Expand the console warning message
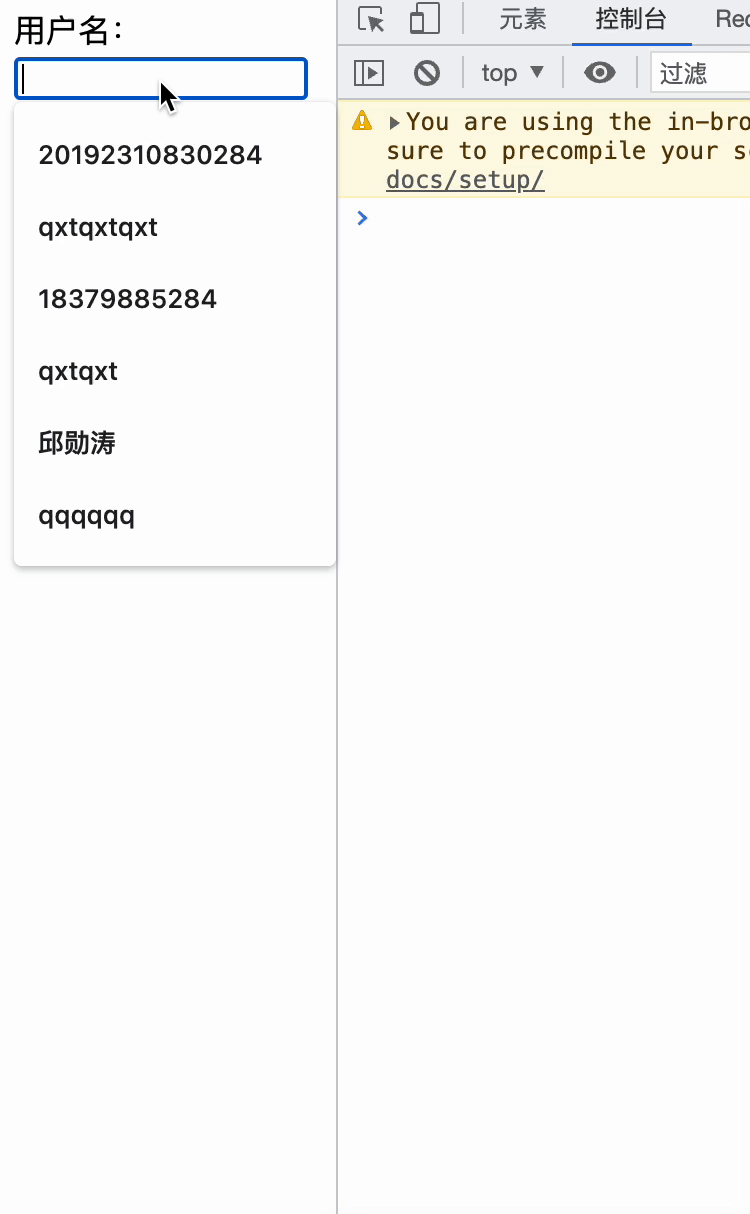 tap(395, 122)
